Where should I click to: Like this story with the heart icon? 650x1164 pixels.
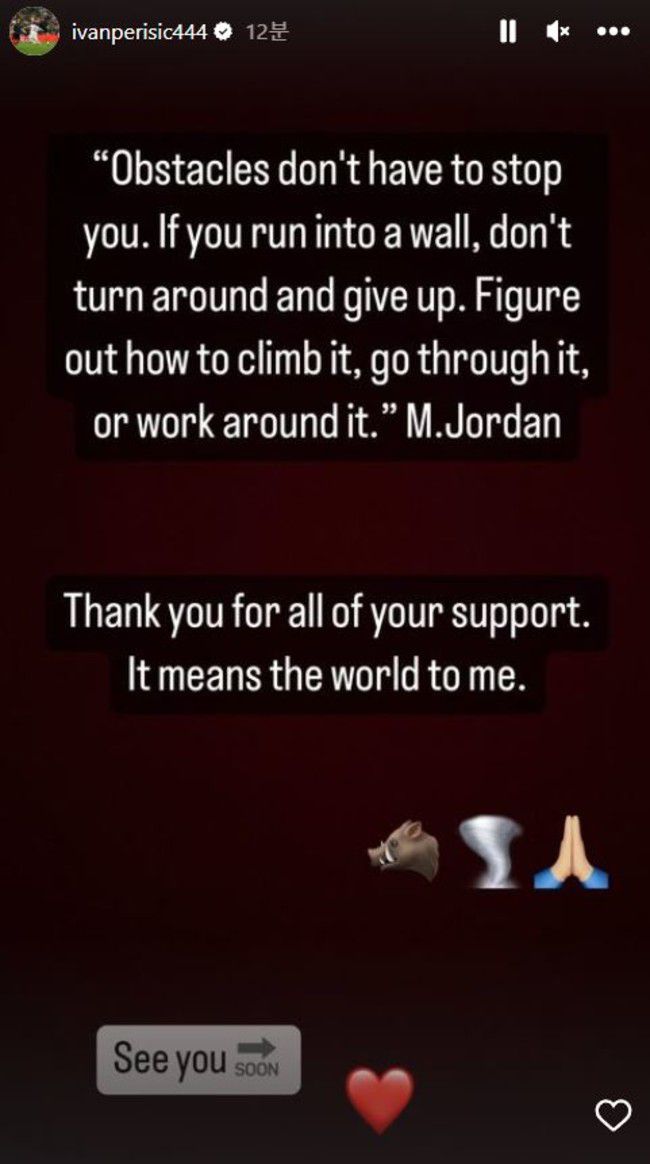click(613, 1114)
